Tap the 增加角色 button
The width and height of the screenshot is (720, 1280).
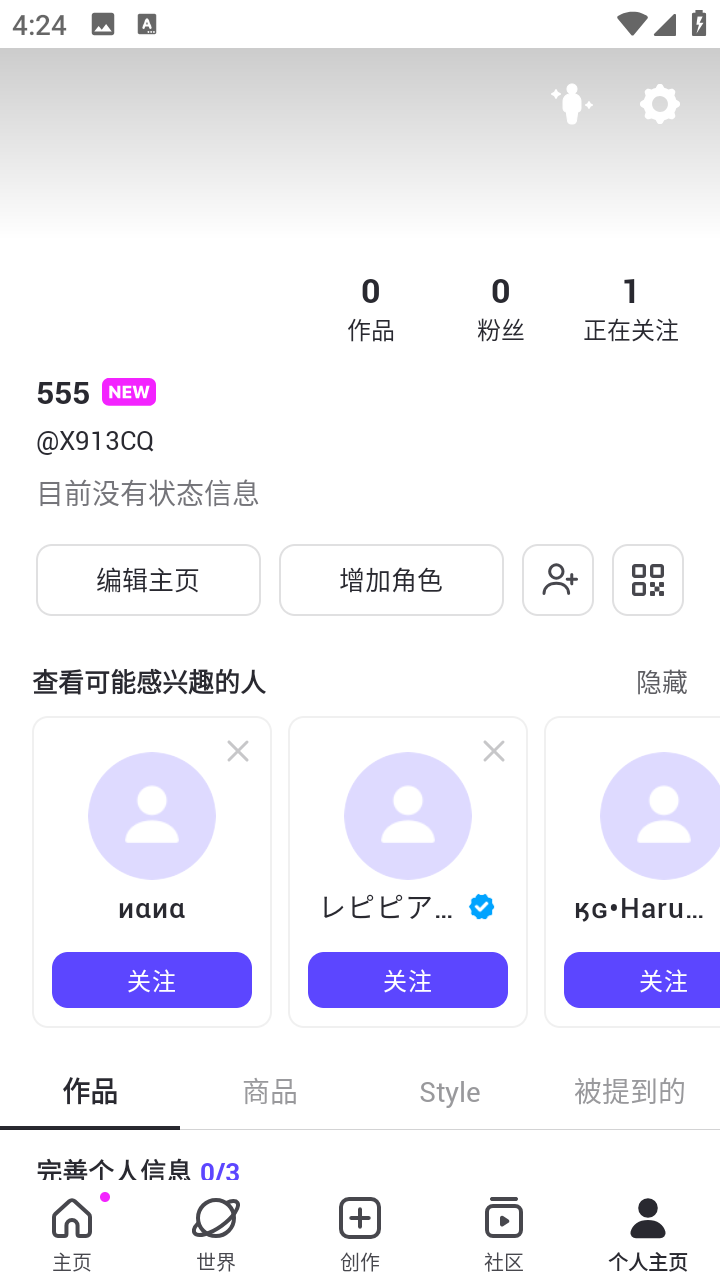pyautogui.click(x=391, y=580)
